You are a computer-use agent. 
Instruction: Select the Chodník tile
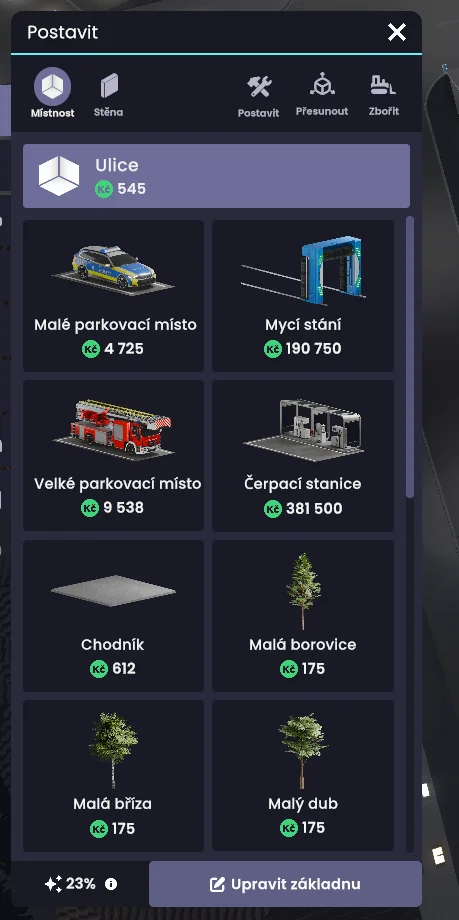pyautogui.click(x=113, y=615)
